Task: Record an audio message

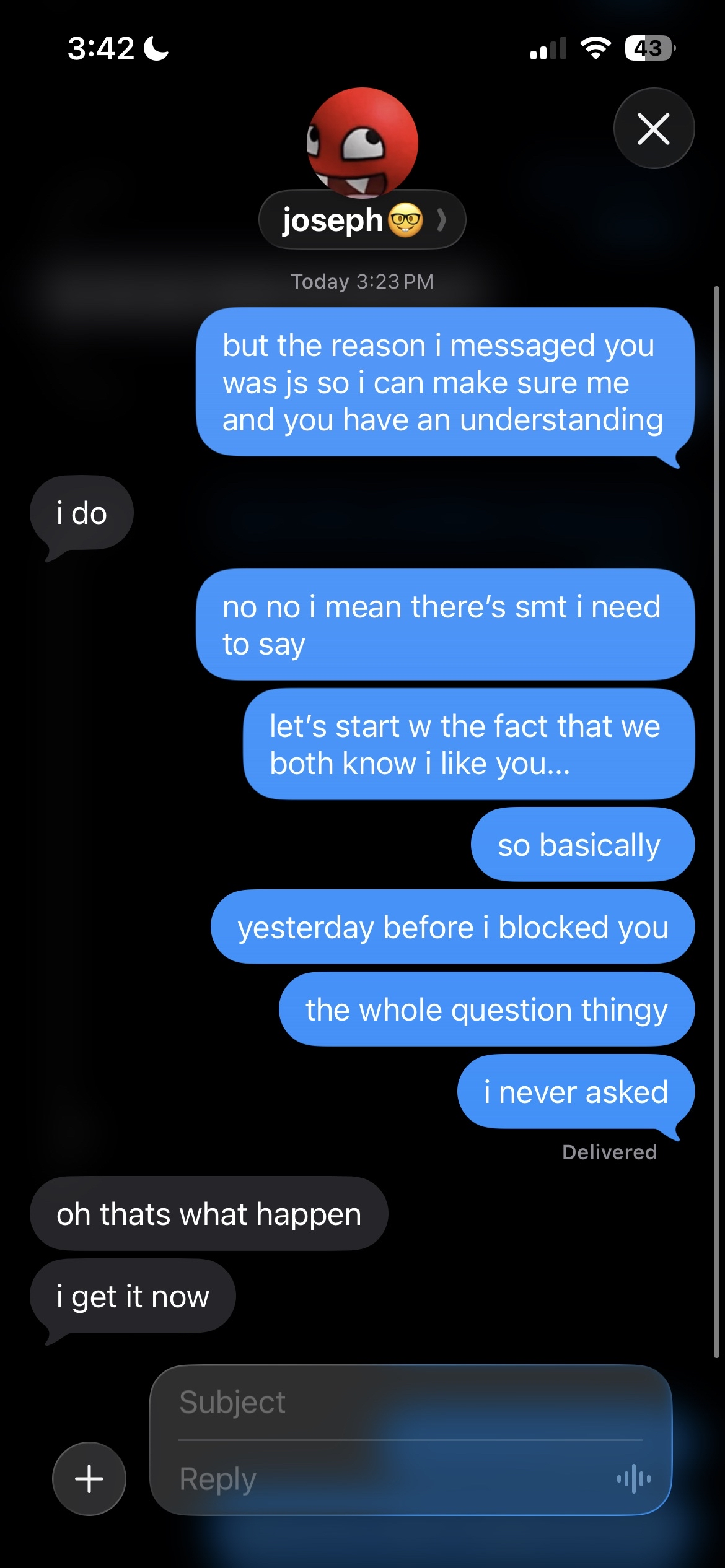Action: coord(633,1479)
